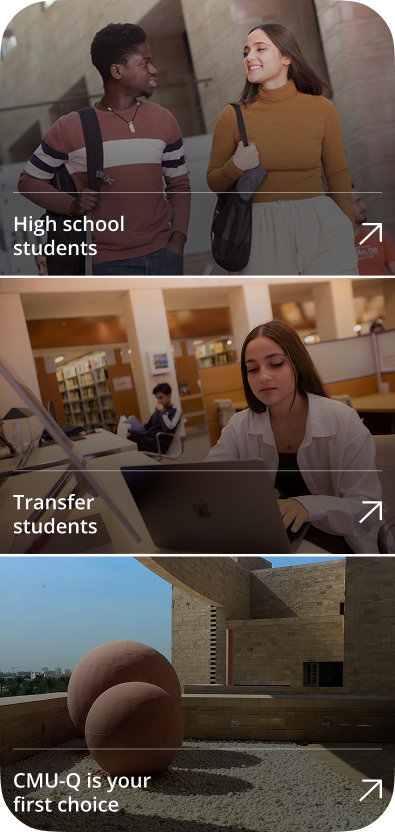Open the Transfer students card
Screen dimensions: 395x832
click(x=198, y=416)
